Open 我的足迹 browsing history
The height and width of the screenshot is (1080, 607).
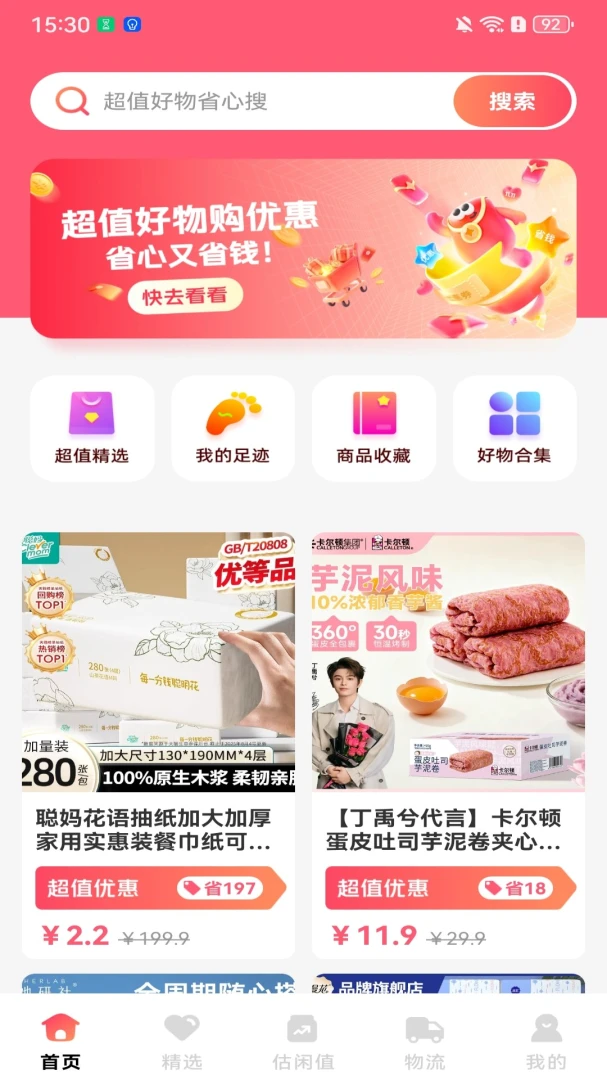point(233,428)
